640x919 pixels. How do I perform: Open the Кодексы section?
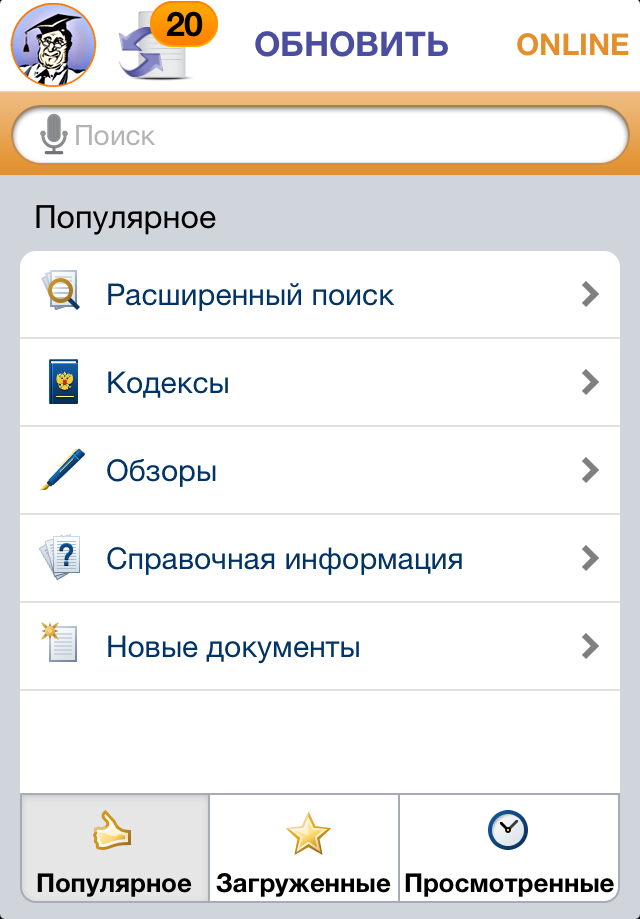click(320, 382)
